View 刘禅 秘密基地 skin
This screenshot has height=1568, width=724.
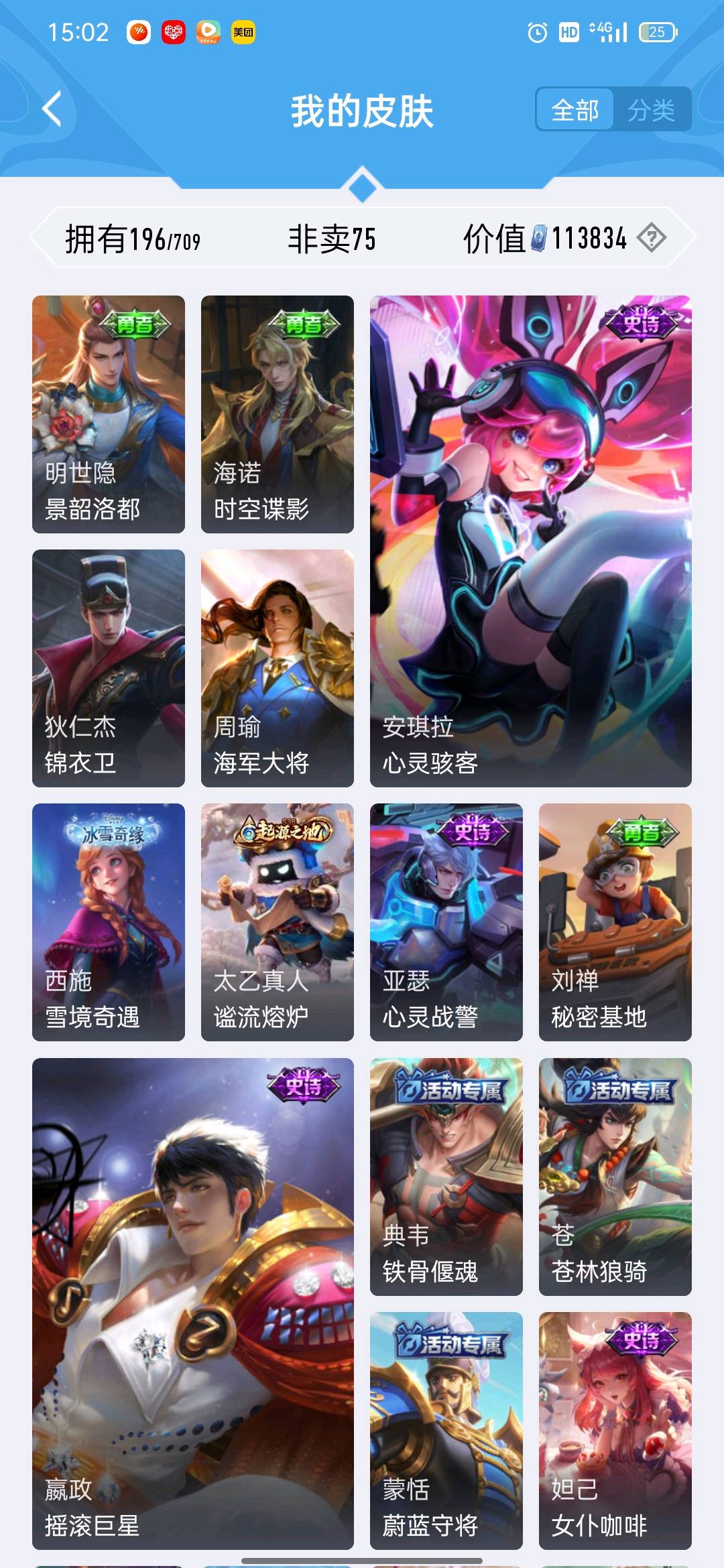(x=615, y=922)
